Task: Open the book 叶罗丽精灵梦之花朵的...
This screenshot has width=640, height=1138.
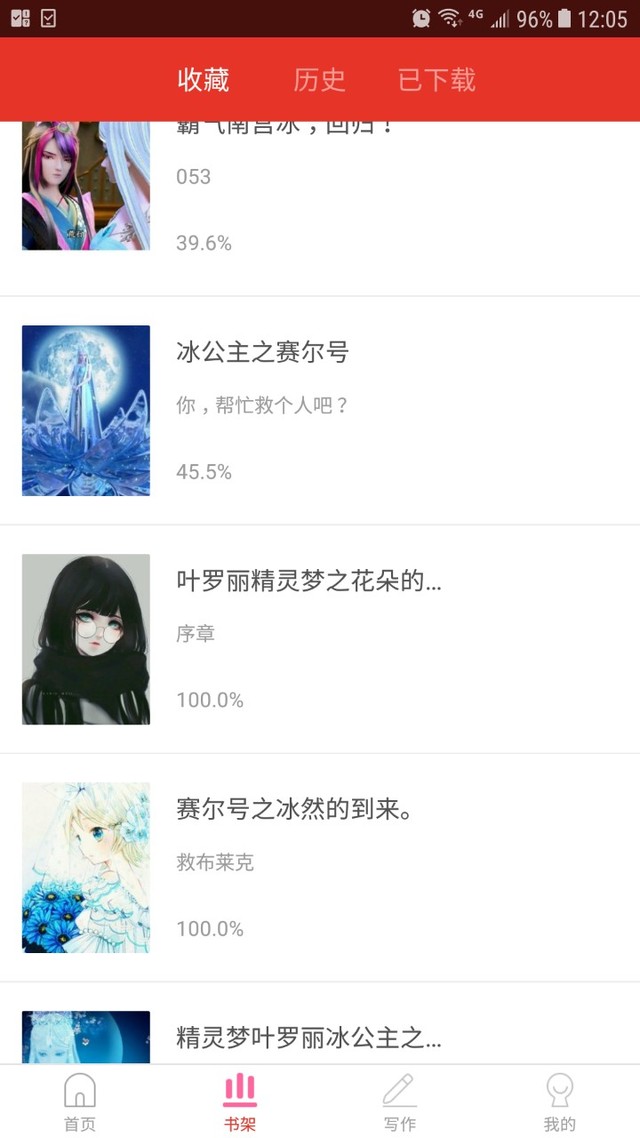Action: [309, 581]
